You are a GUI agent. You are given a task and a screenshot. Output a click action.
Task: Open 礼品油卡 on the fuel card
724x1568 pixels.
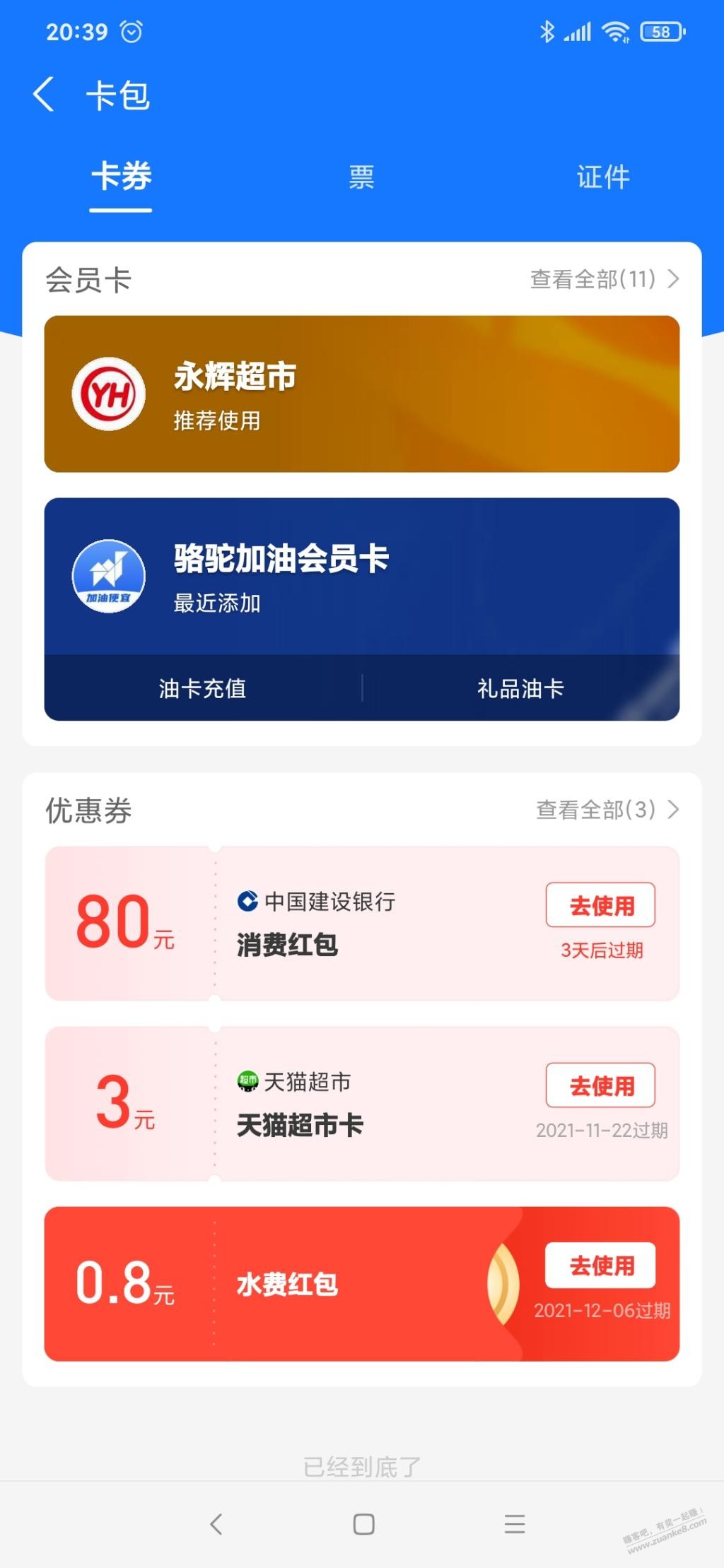[520, 688]
